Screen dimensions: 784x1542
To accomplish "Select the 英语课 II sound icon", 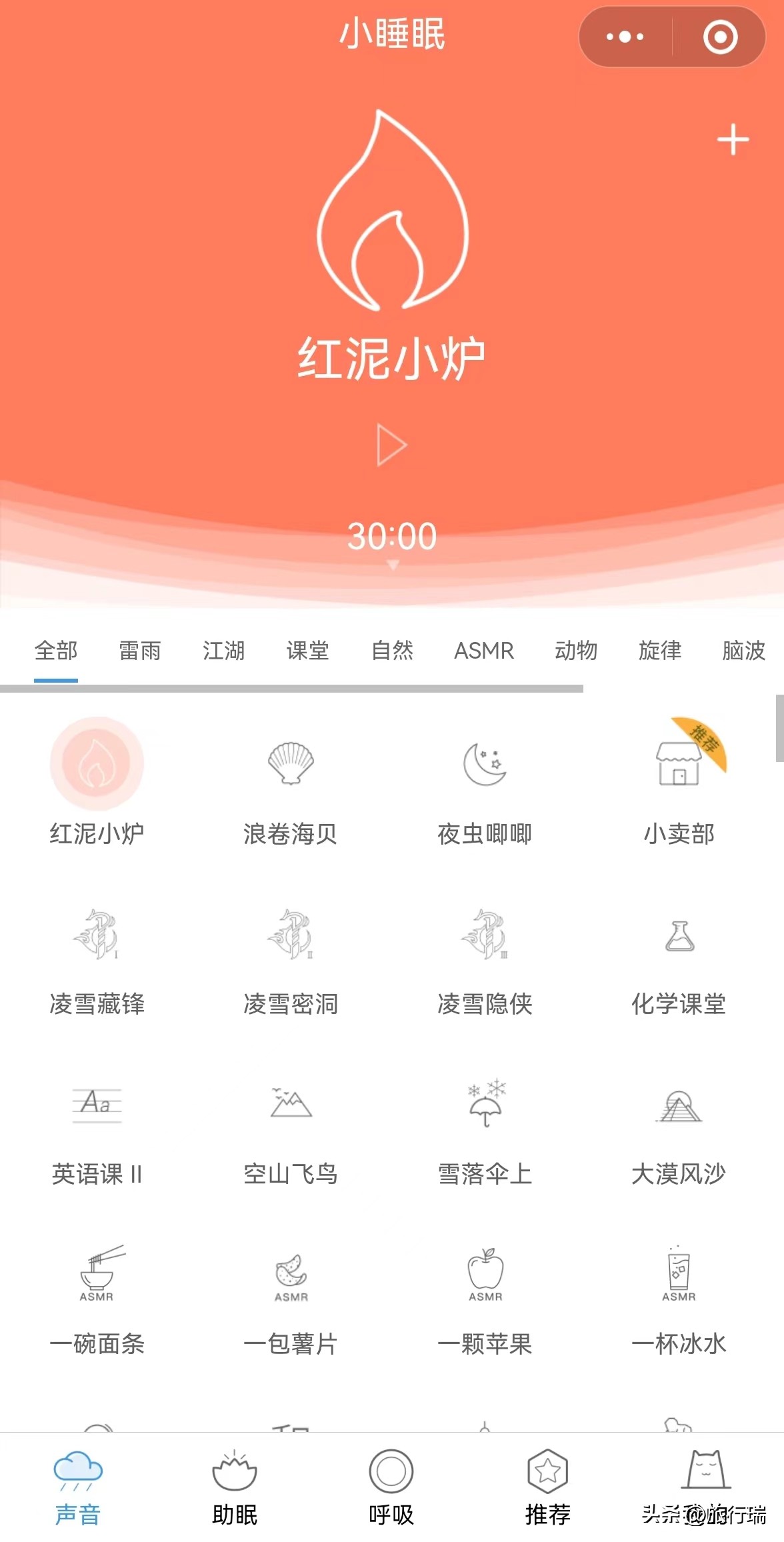I will (97, 1105).
